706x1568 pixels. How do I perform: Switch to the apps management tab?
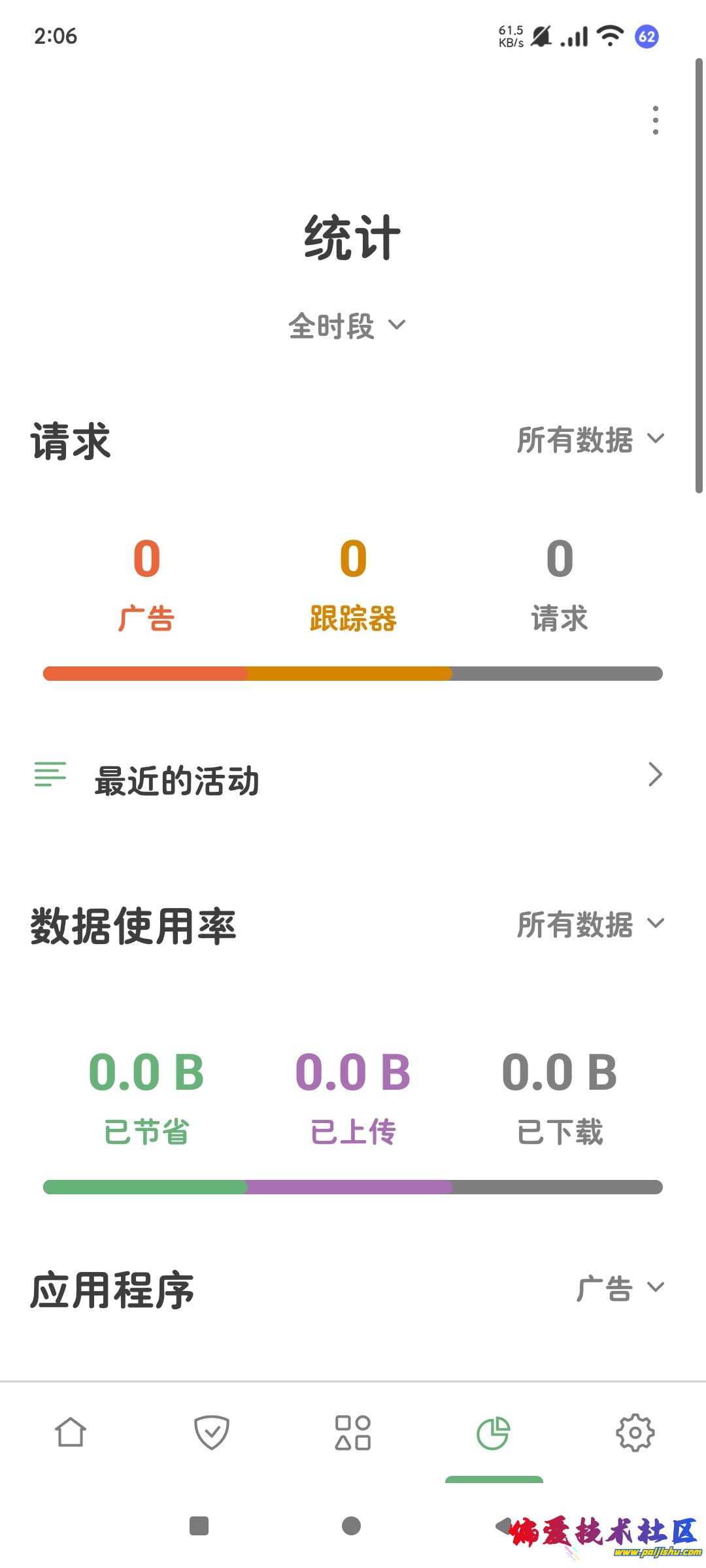click(353, 1432)
